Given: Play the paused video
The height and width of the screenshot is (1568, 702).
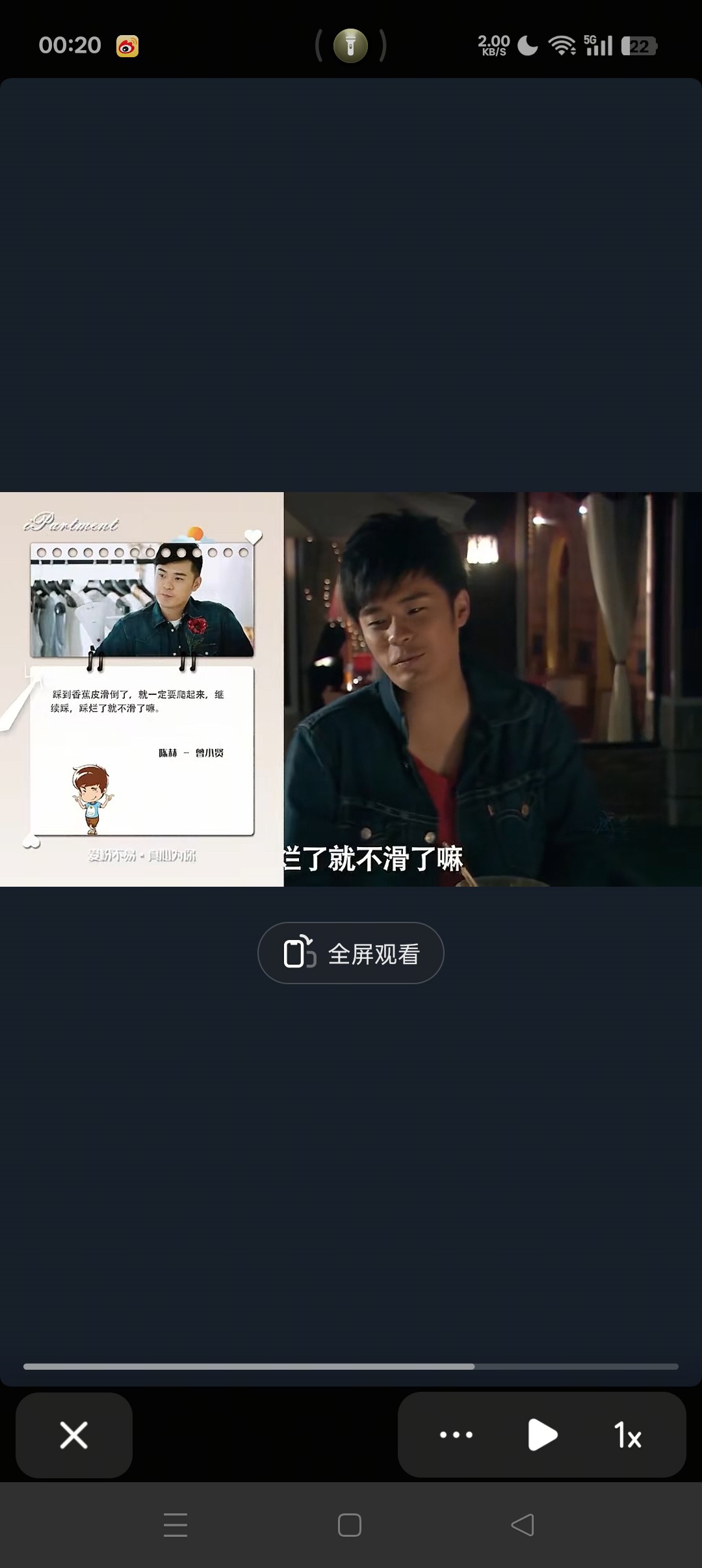Looking at the screenshot, I should tap(542, 1435).
